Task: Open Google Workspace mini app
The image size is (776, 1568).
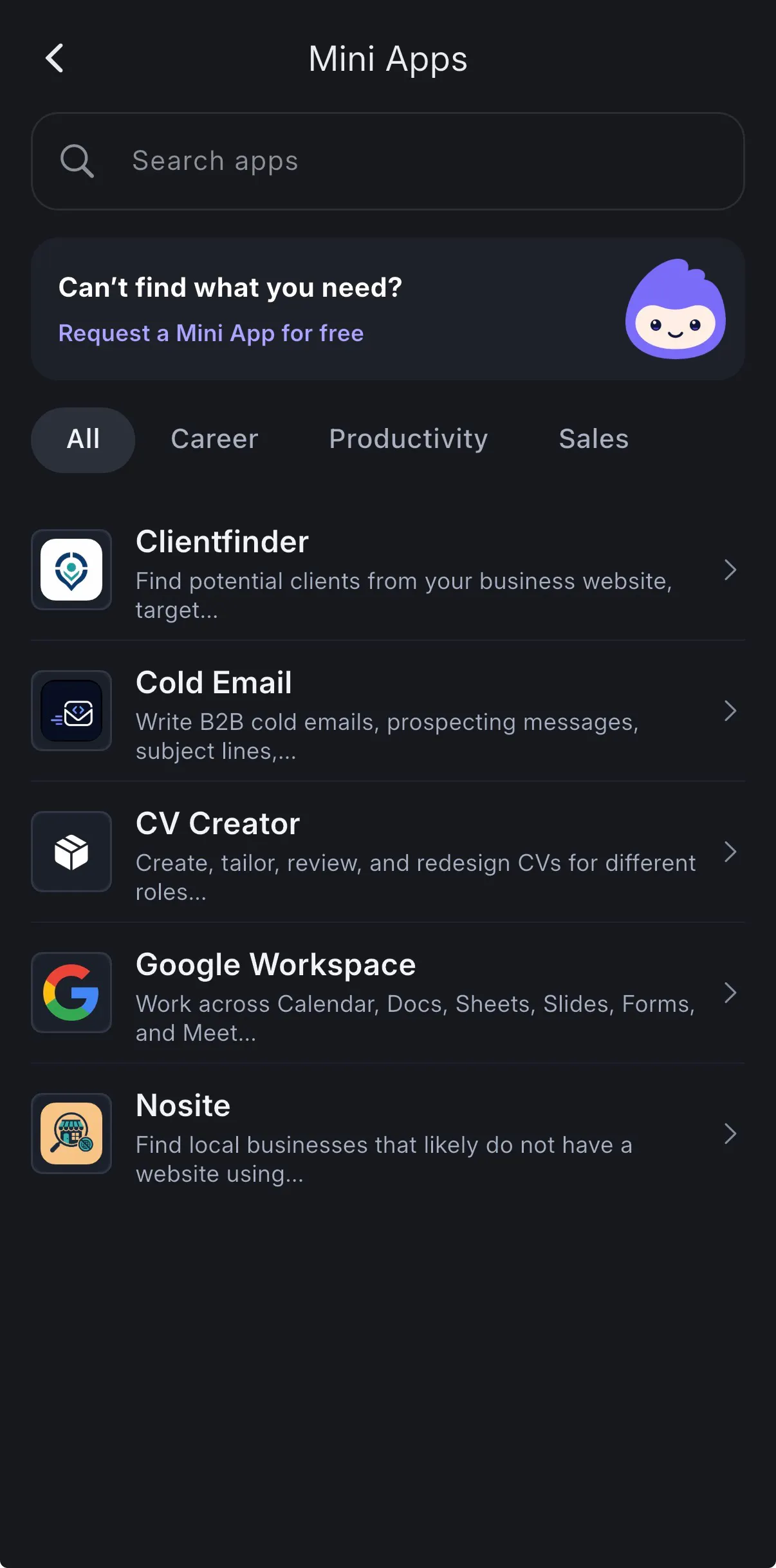Action: tap(388, 993)
